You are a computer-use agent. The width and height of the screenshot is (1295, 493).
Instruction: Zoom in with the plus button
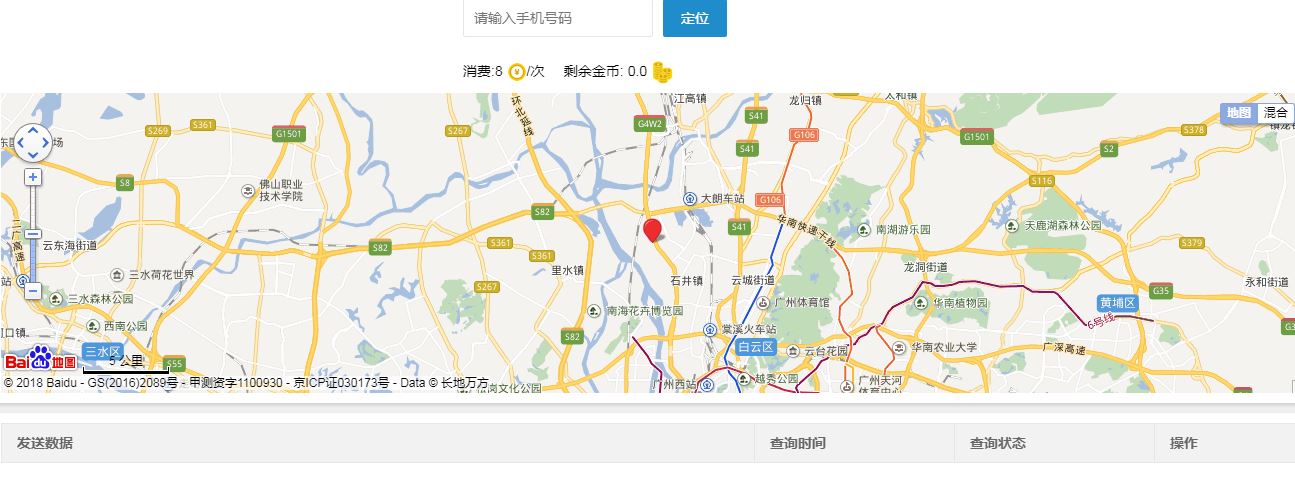33,177
